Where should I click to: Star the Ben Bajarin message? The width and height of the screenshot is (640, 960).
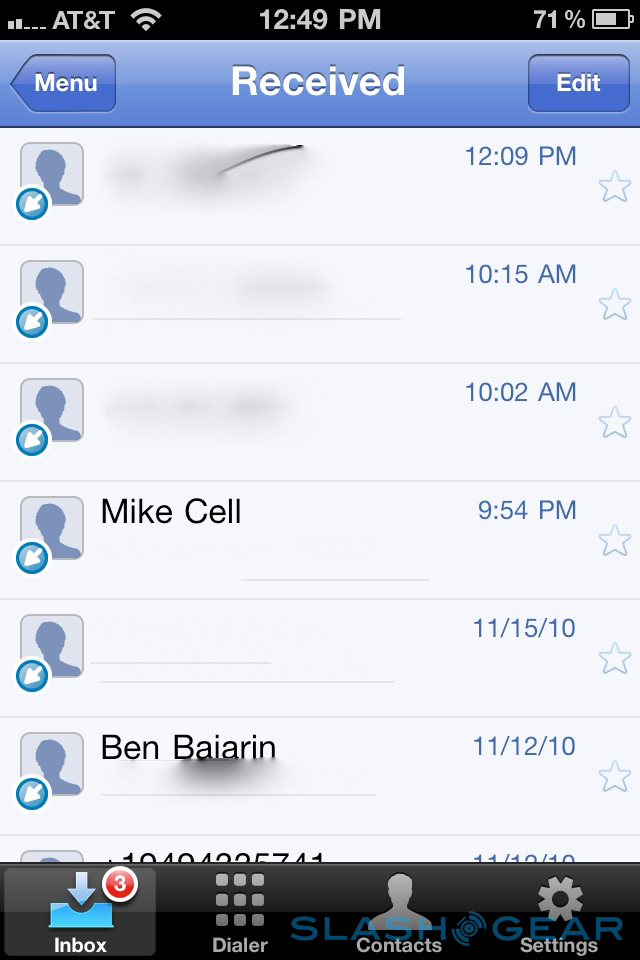tap(614, 777)
